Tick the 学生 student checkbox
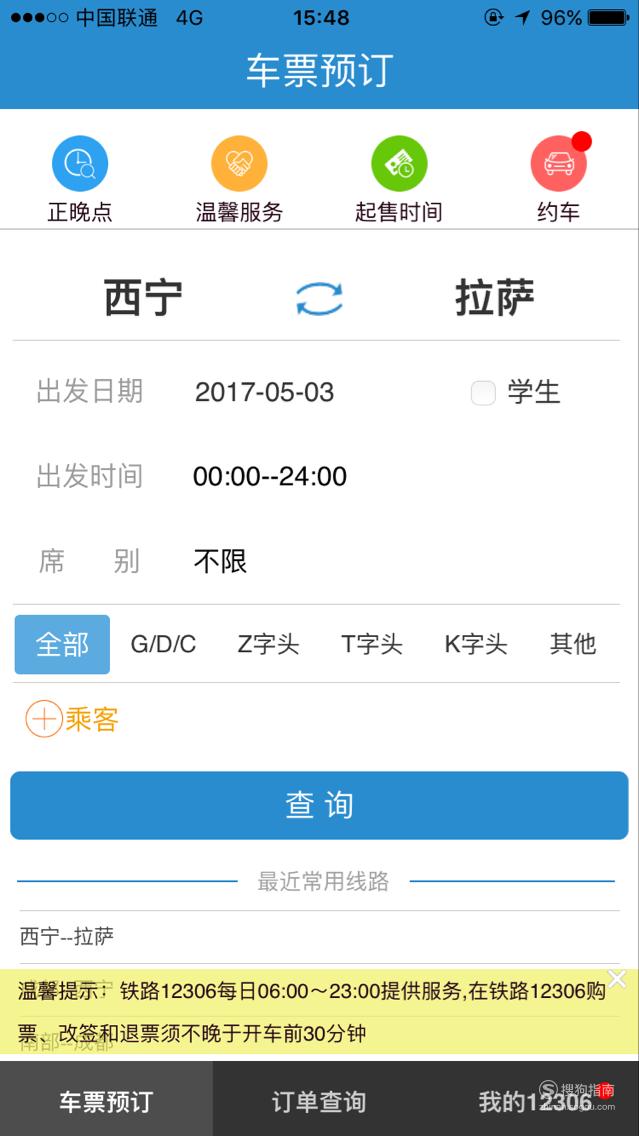 [483, 393]
